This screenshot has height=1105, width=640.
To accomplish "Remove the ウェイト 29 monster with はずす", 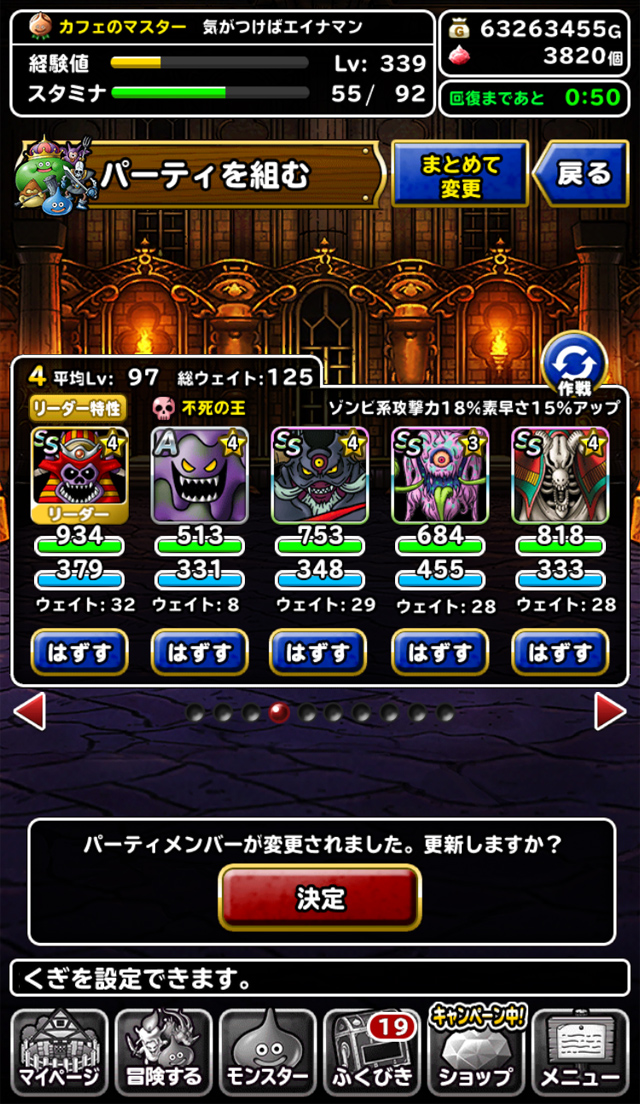I will pyautogui.click(x=319, y=653).
